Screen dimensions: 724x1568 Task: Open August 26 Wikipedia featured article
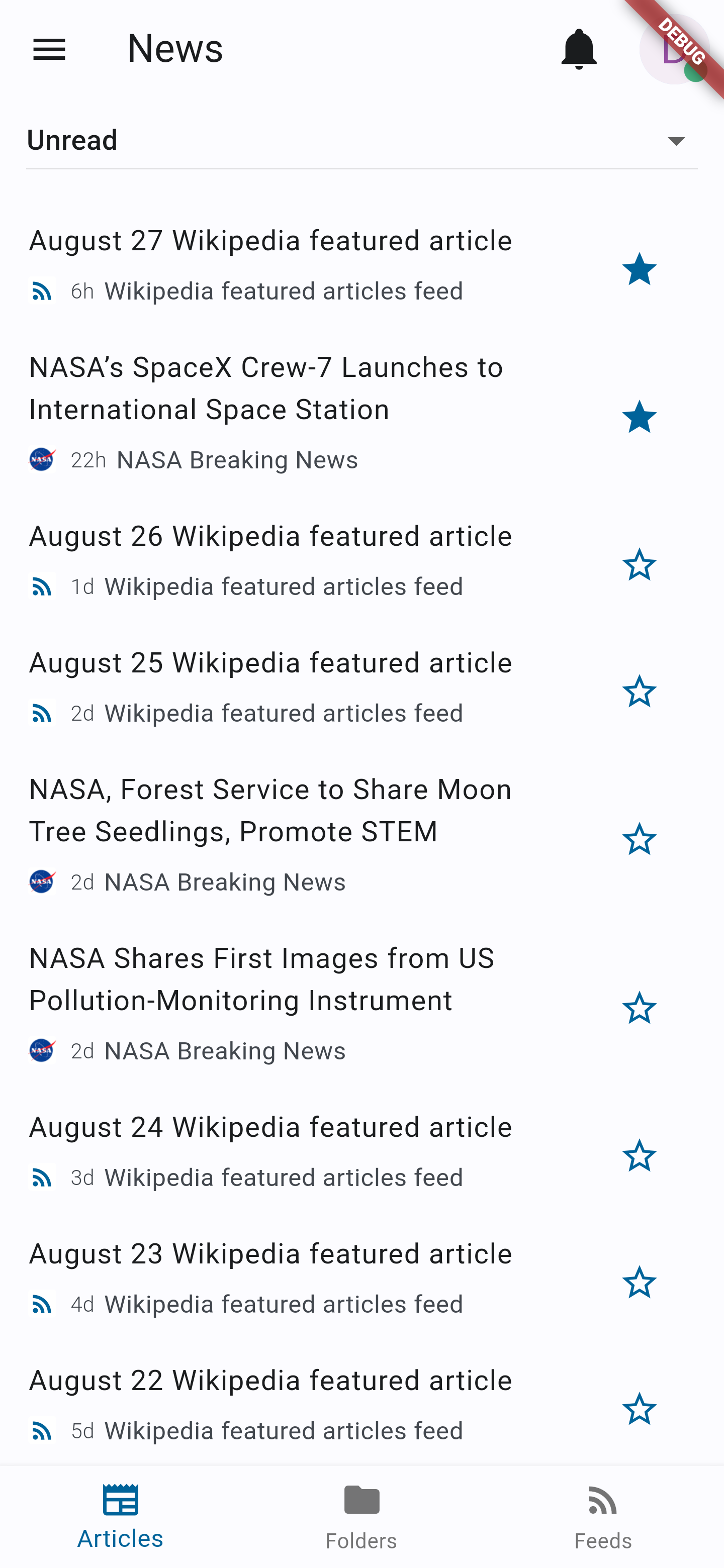(271, 537)
